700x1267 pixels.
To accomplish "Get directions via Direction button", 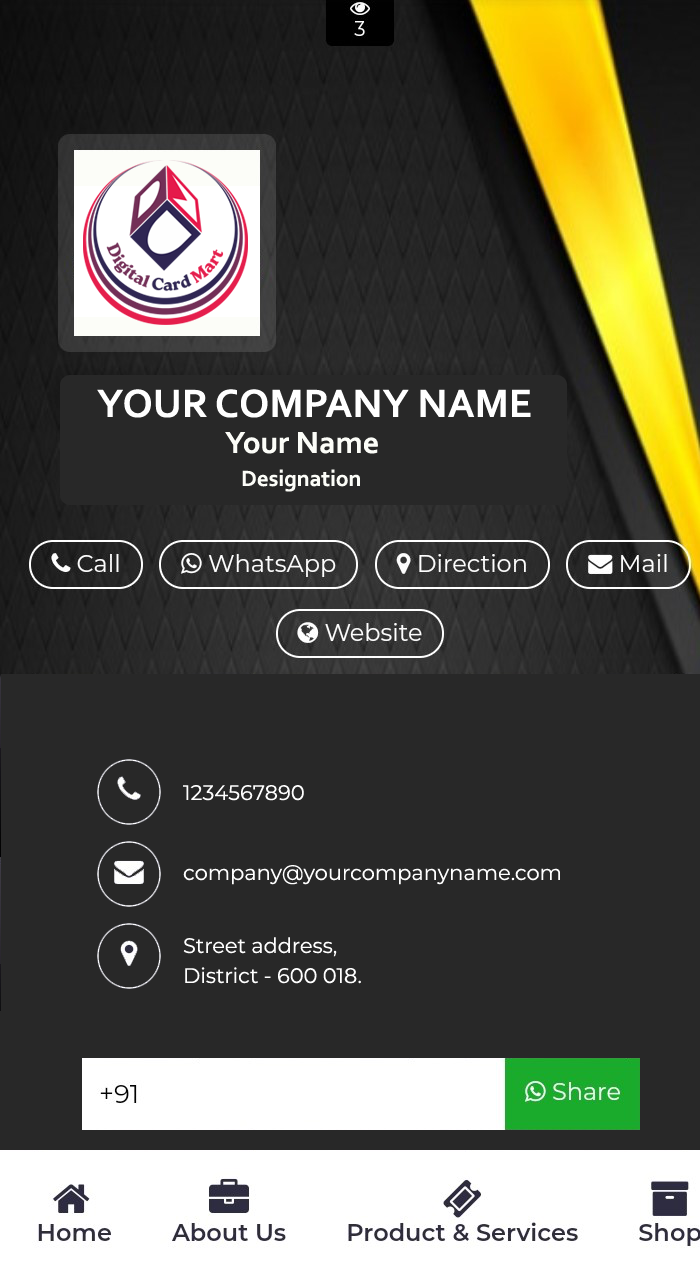I will (x=462, y=564).
